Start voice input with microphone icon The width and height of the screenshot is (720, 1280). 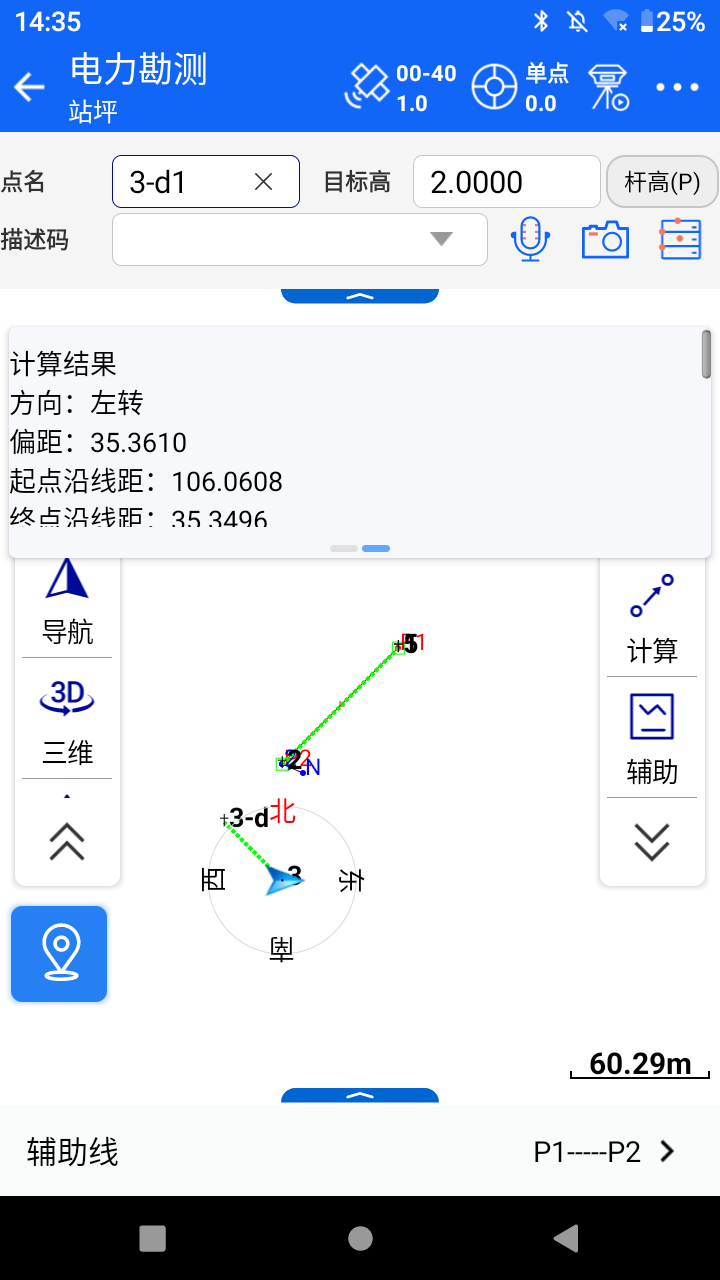(x=530, y=239)
